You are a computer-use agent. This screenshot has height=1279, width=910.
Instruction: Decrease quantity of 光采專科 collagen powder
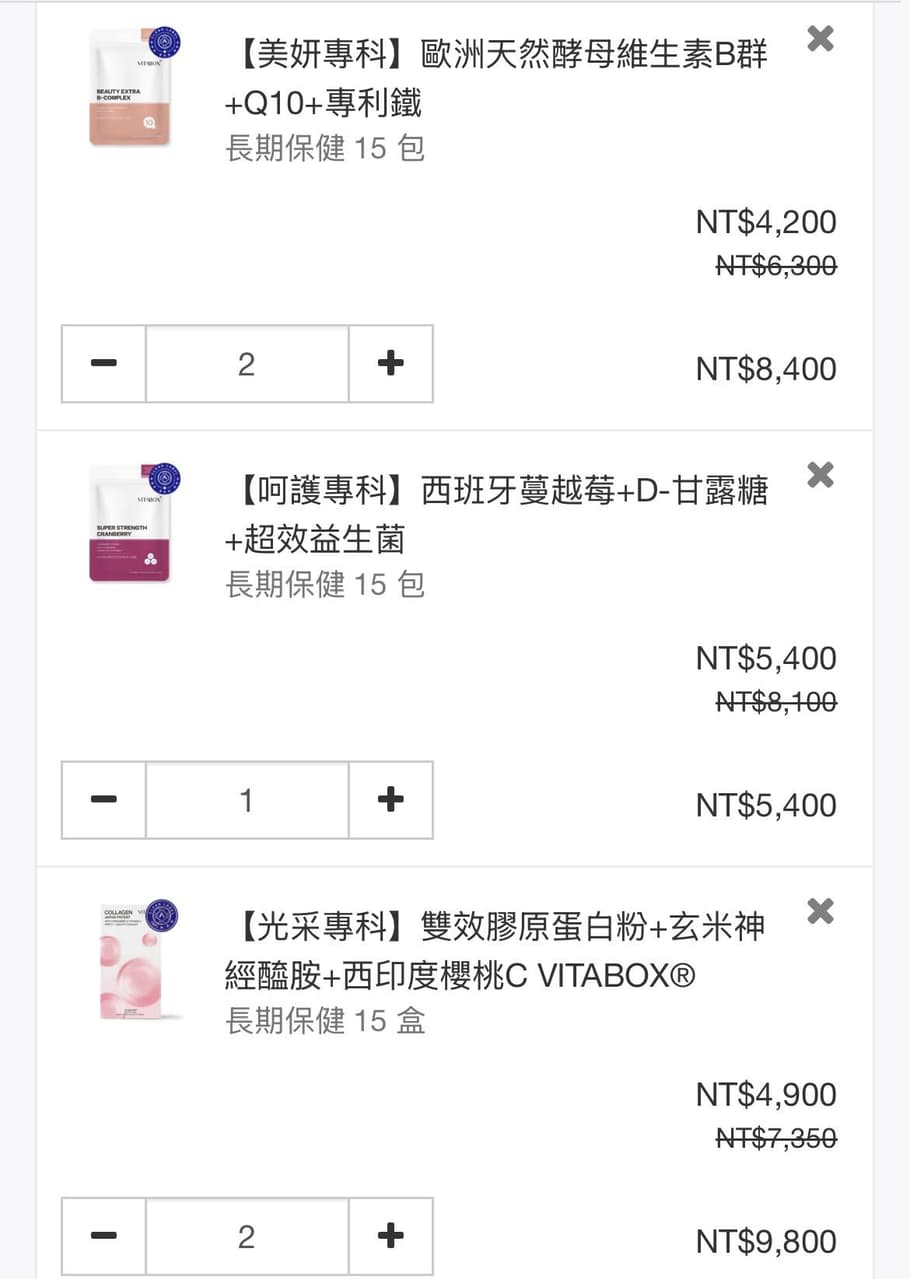click(x=104, y=1237)
